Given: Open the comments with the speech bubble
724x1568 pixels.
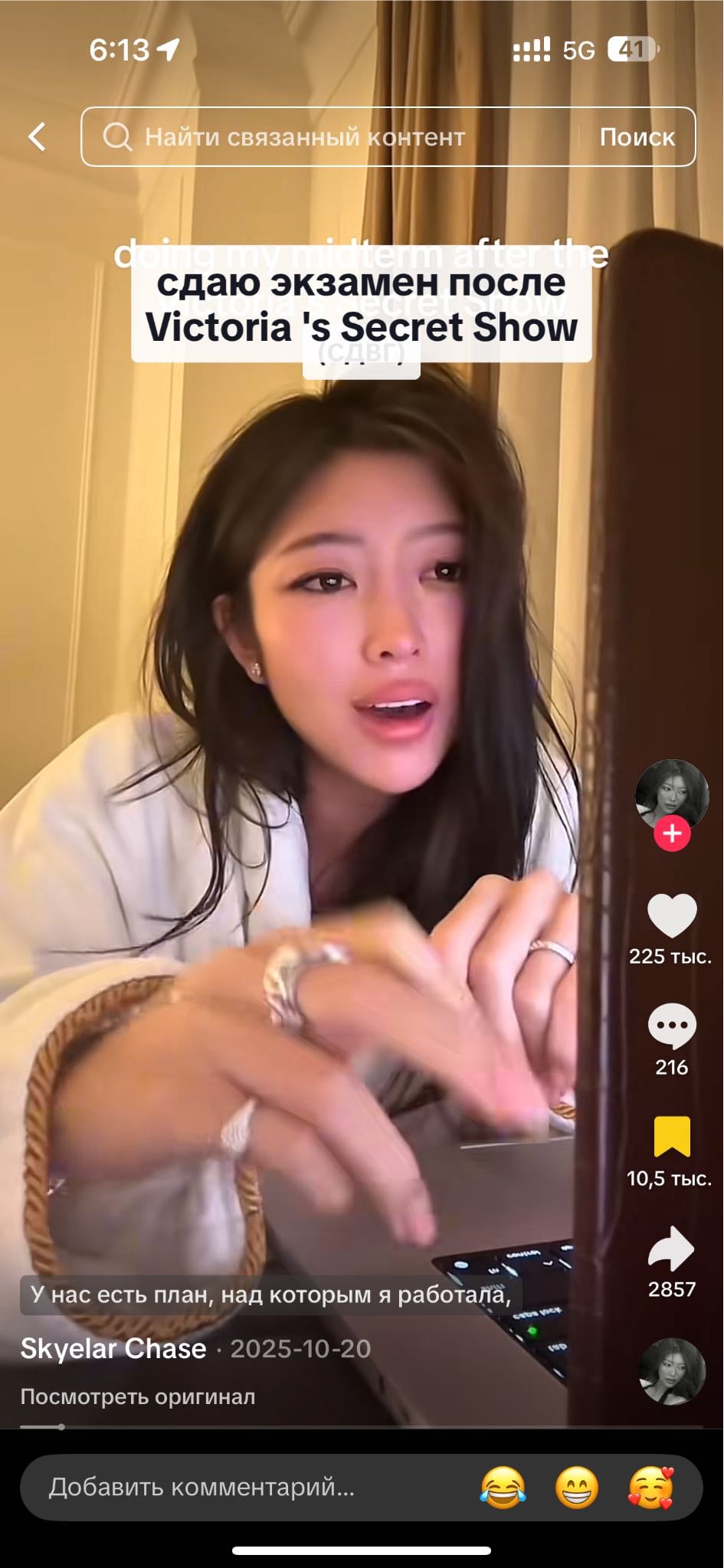Looking at the screenshot, I should click(x=672, y=1026).
